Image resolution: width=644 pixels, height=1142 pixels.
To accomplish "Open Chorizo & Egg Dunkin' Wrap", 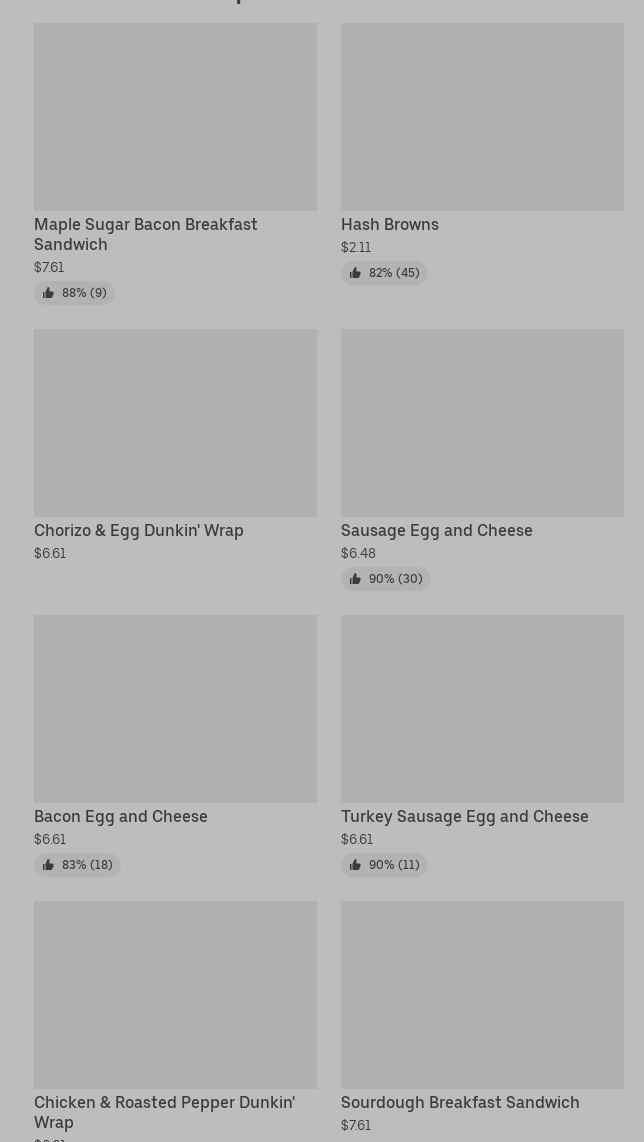I will tap(175, 446).
